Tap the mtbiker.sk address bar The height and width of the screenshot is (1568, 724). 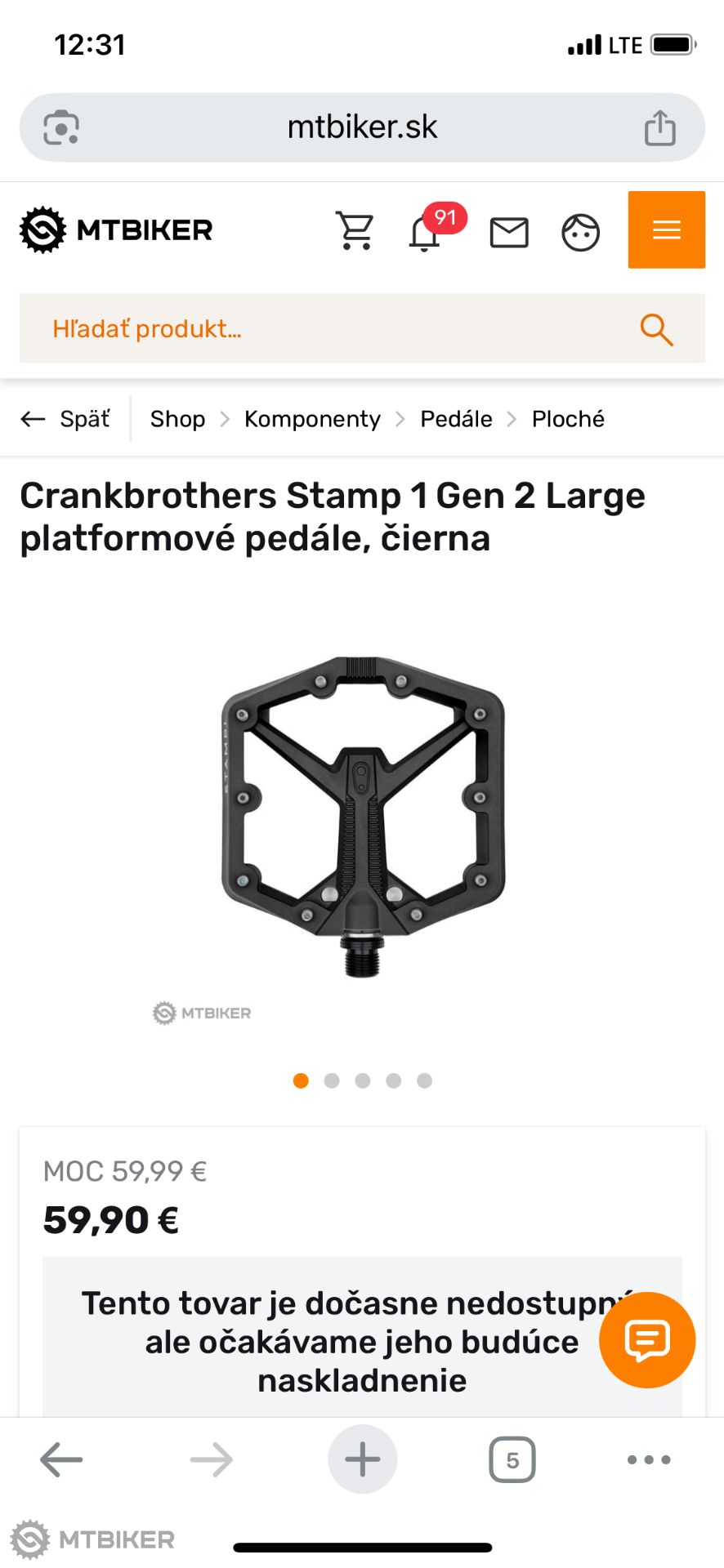tap(362, 127)
